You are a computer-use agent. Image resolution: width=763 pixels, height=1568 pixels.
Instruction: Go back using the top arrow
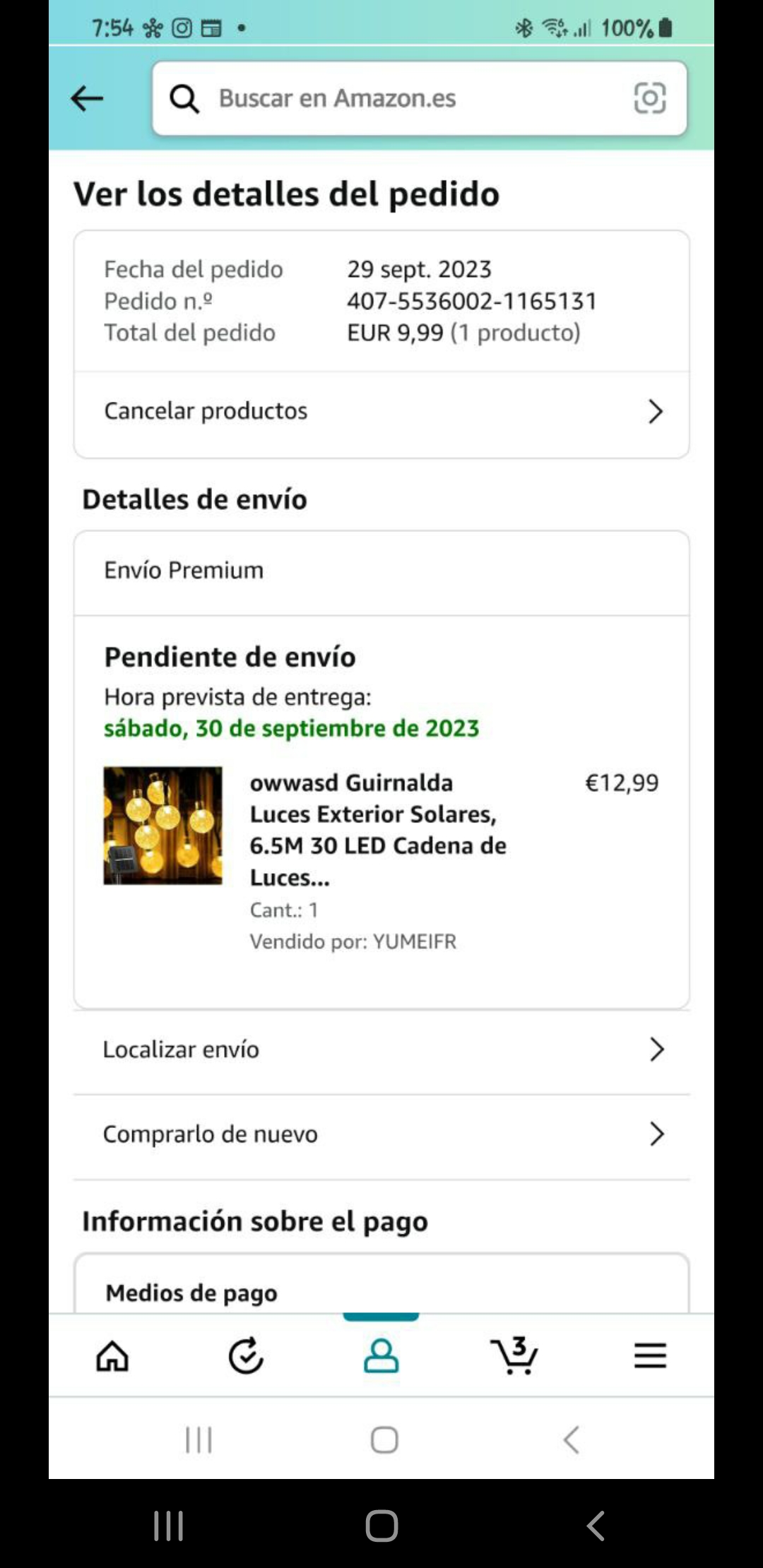[x=88, y=98]
